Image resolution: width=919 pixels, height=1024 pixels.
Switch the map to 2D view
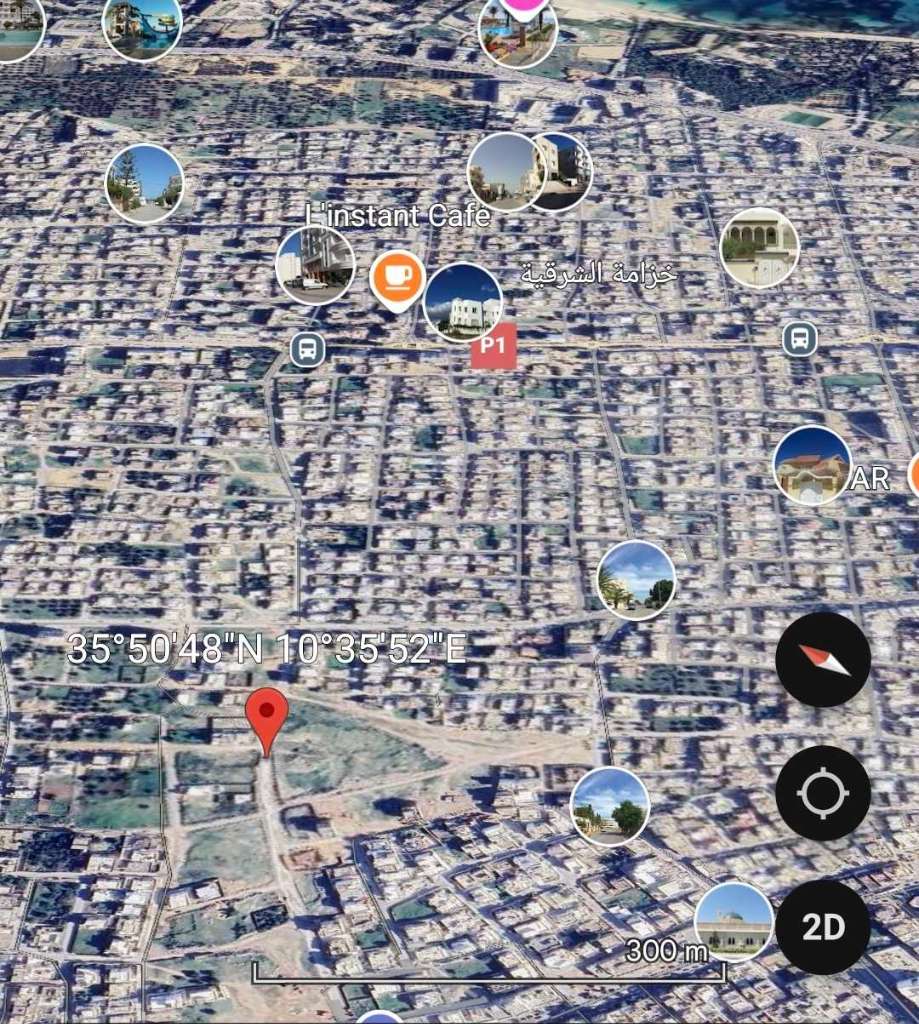click(x=823, y=927)
